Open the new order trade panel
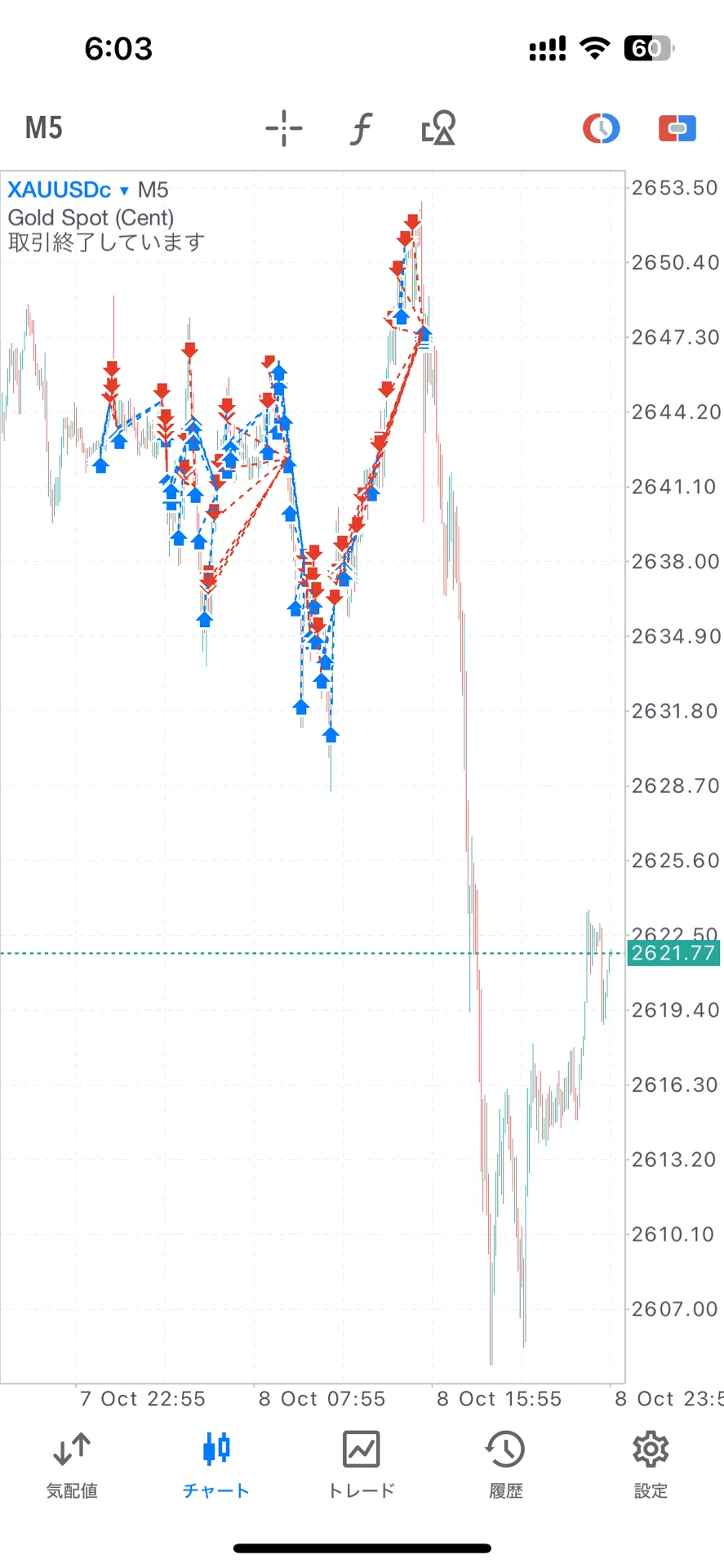724x1568 pixels. point(677,128)
